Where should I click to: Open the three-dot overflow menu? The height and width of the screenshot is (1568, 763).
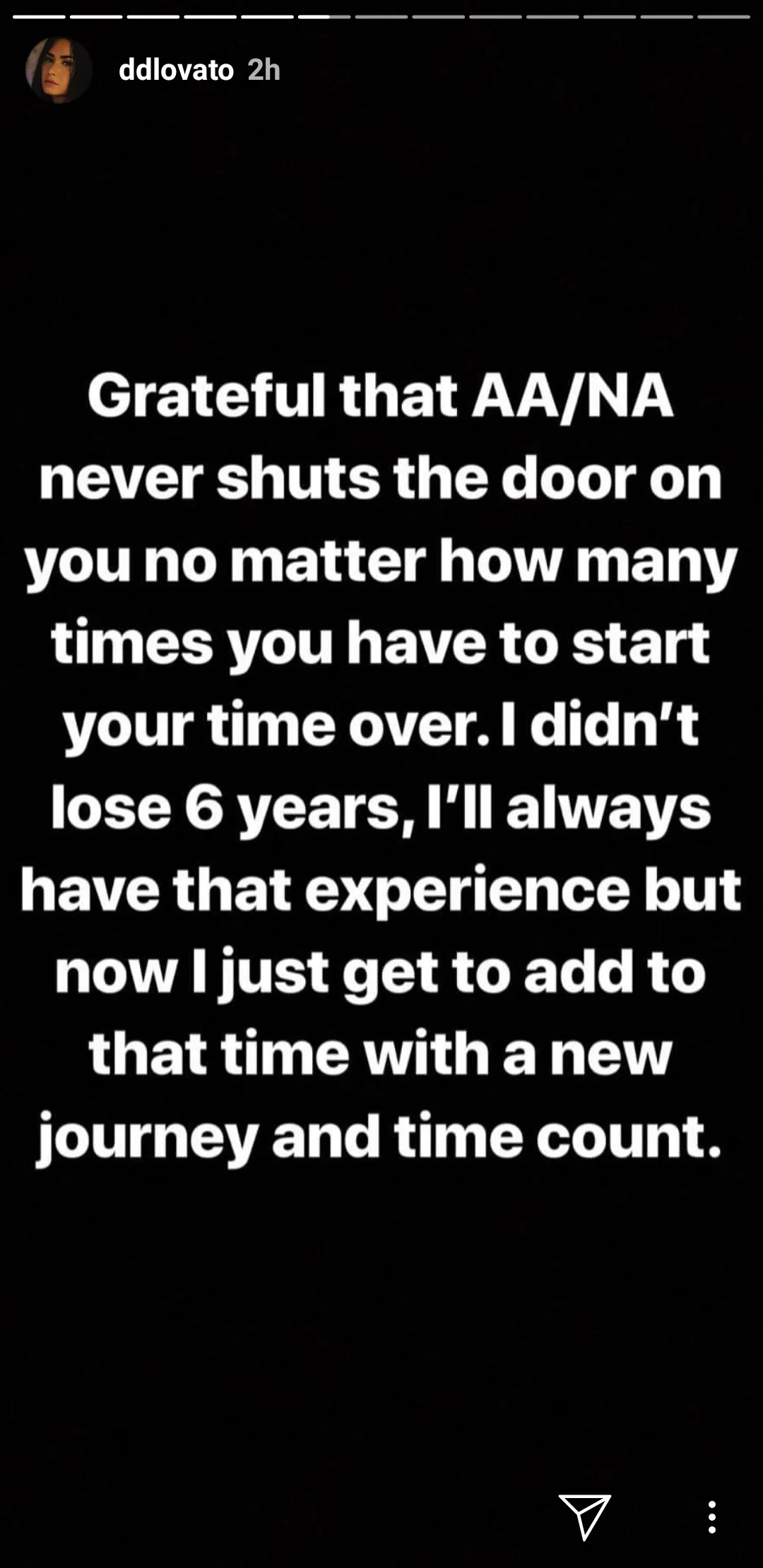(711, 1516)
